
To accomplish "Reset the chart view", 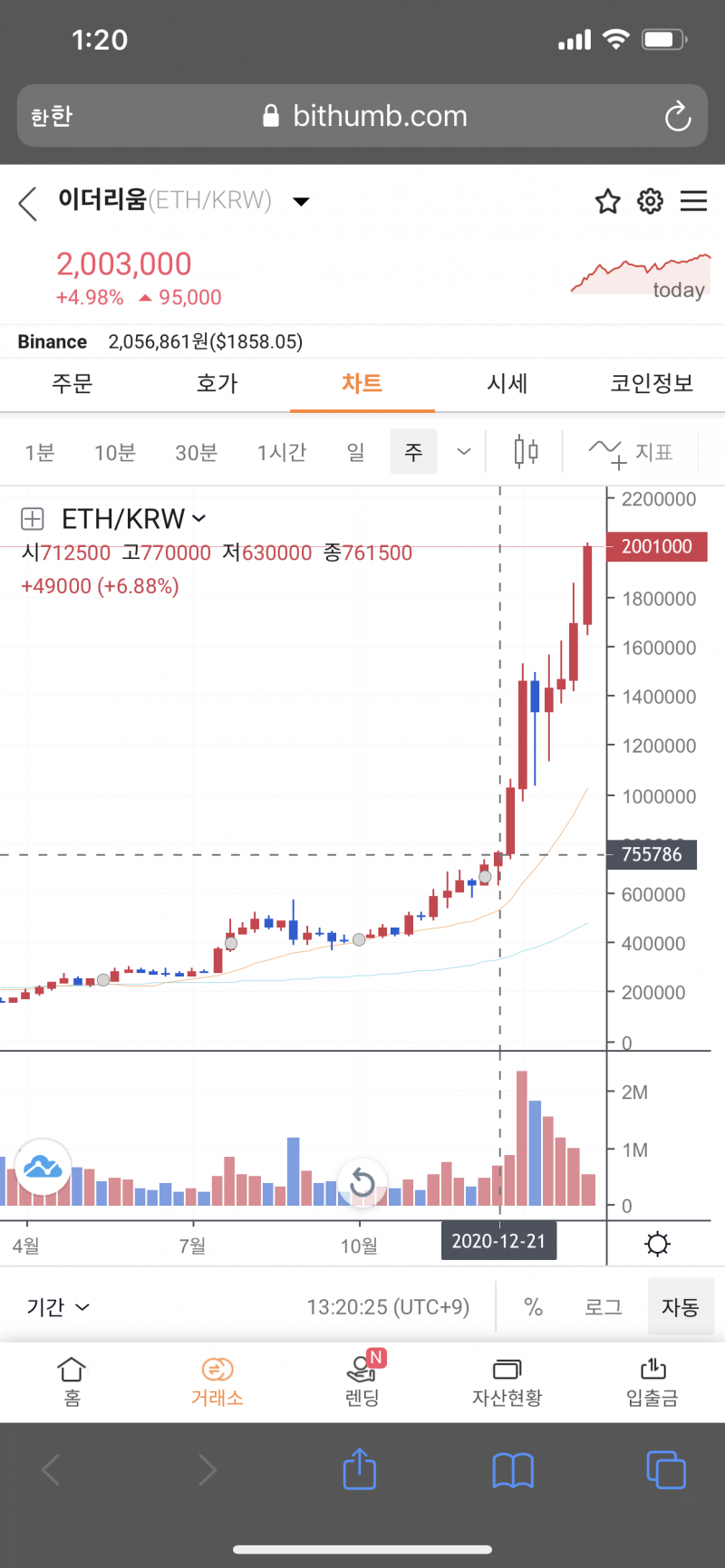I will click(362, 1182).
